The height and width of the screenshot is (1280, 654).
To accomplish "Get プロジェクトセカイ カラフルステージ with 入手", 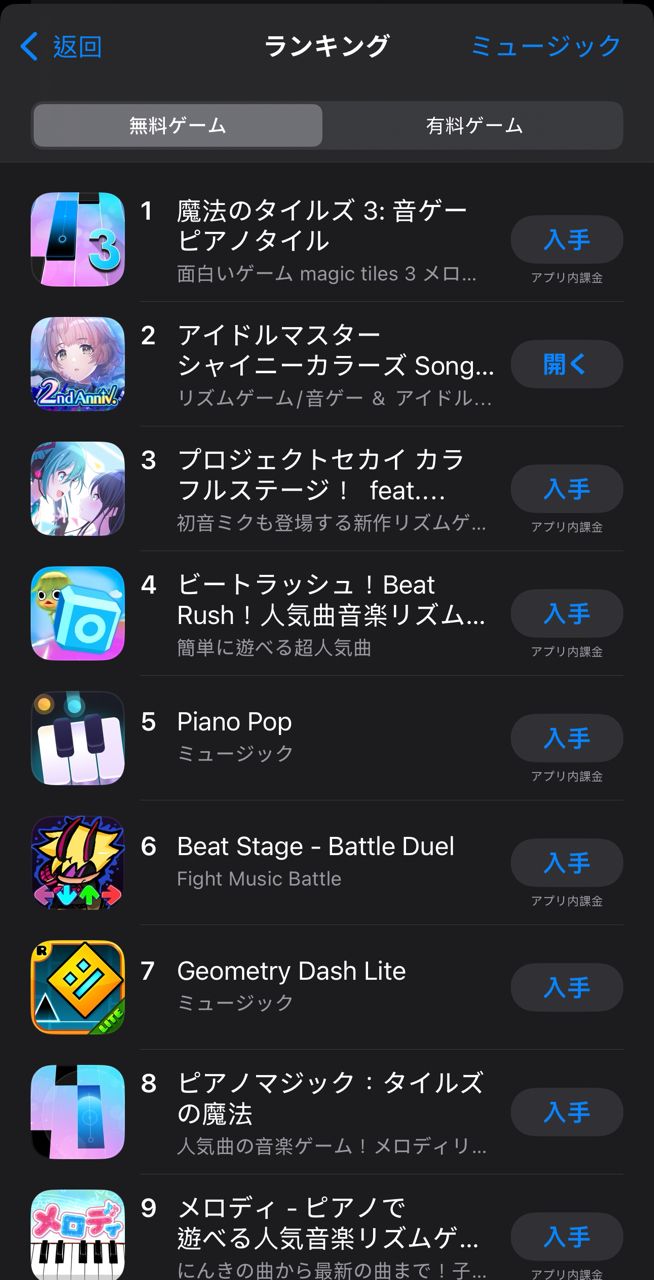I will pyautogui.click(x=566, y=489).
